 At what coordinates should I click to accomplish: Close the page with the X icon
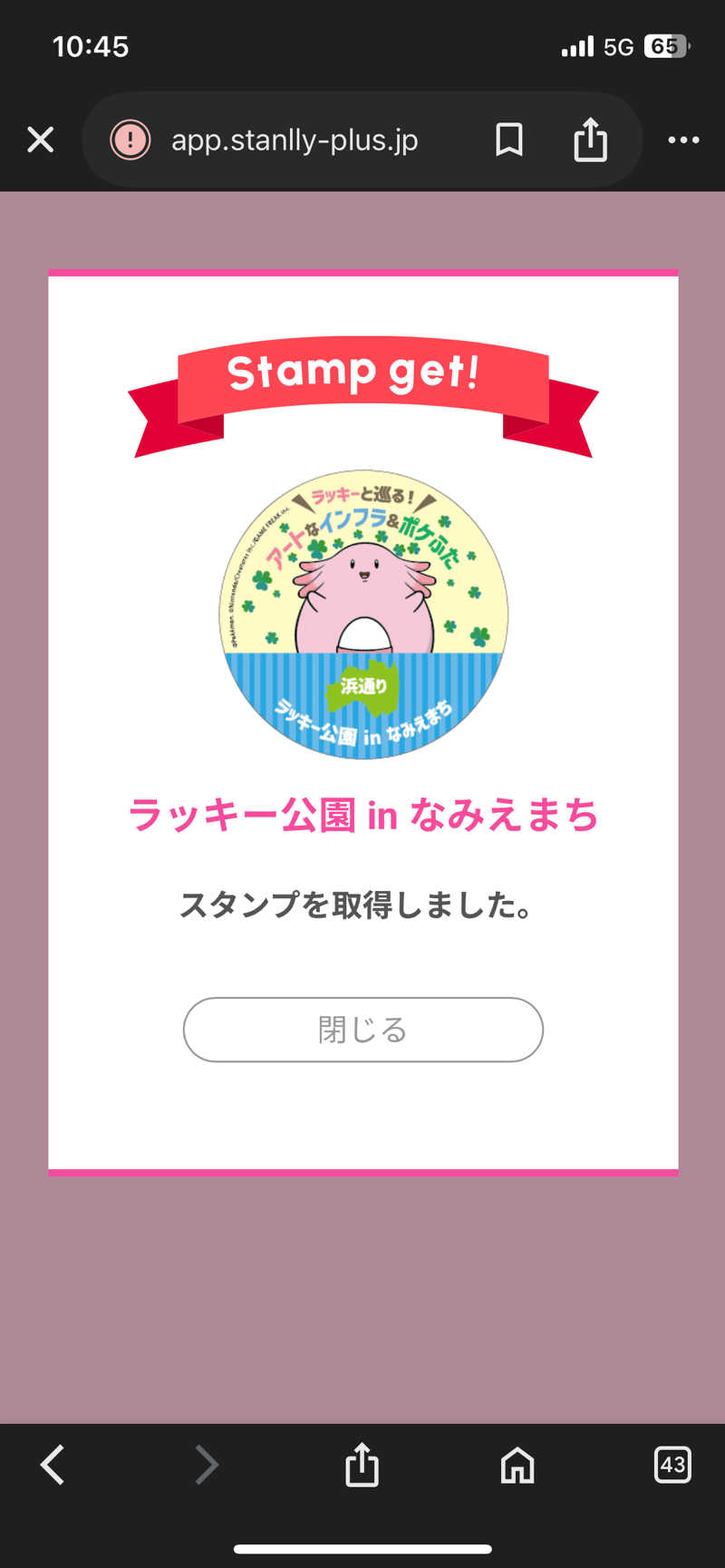[40, 140]
